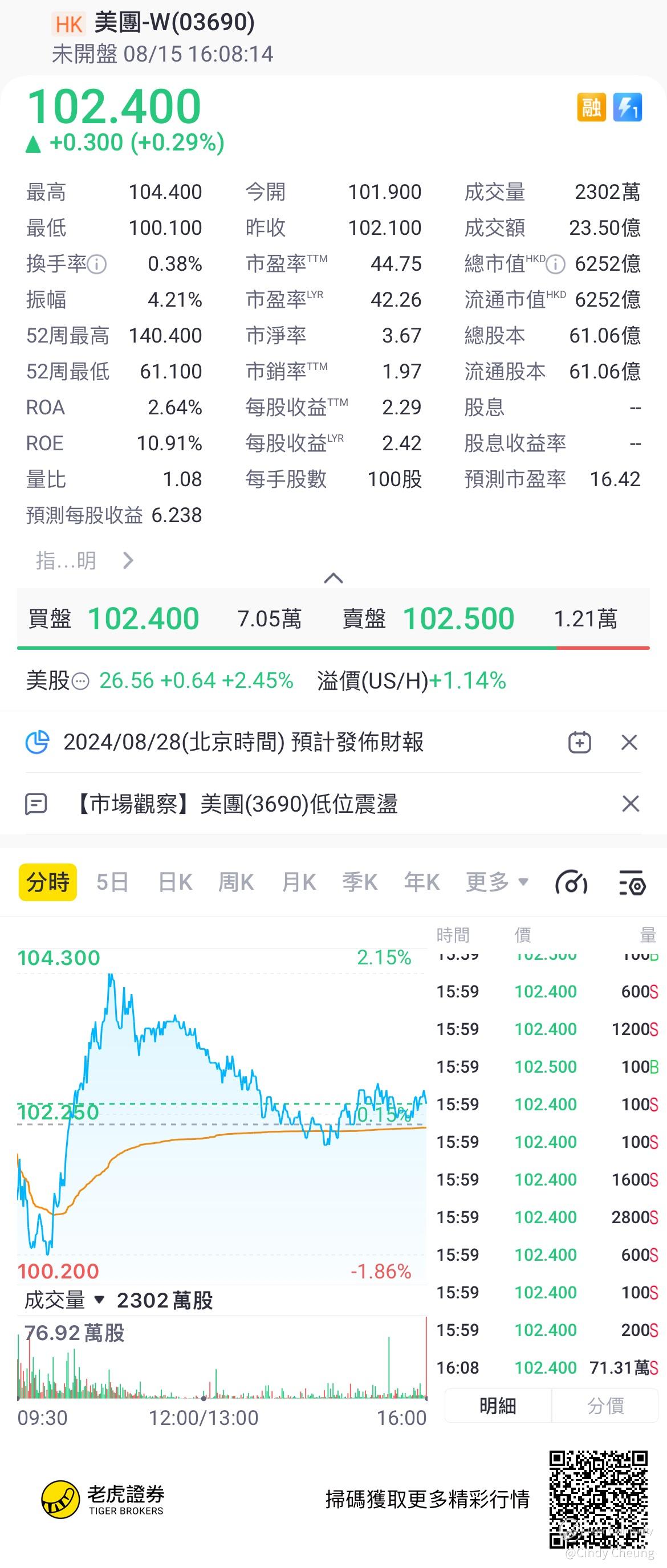The width and height of the screenshot is (667, 1568).
Task: Collapse the quote details panel
Action: tap(333, 577)
